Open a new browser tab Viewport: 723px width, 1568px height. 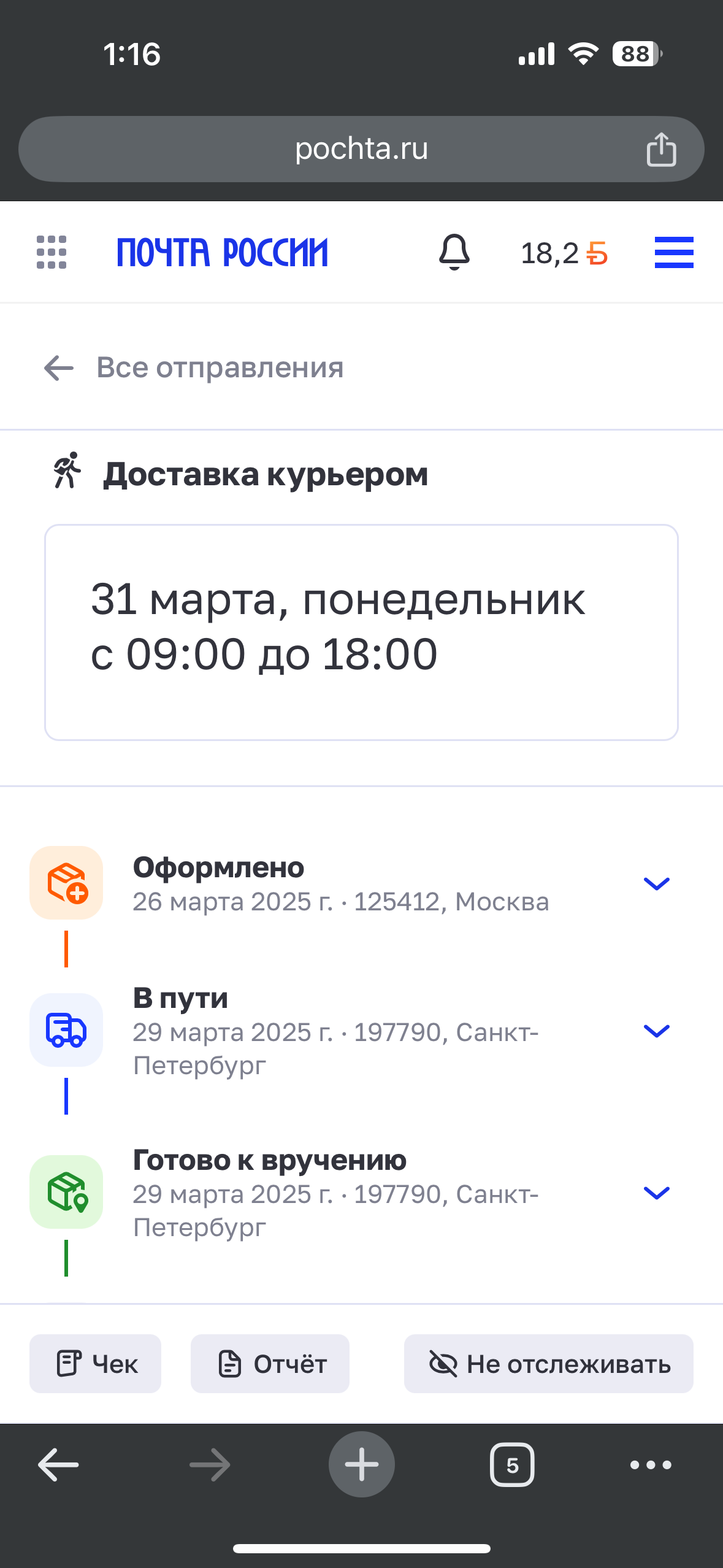(361, 1465)
